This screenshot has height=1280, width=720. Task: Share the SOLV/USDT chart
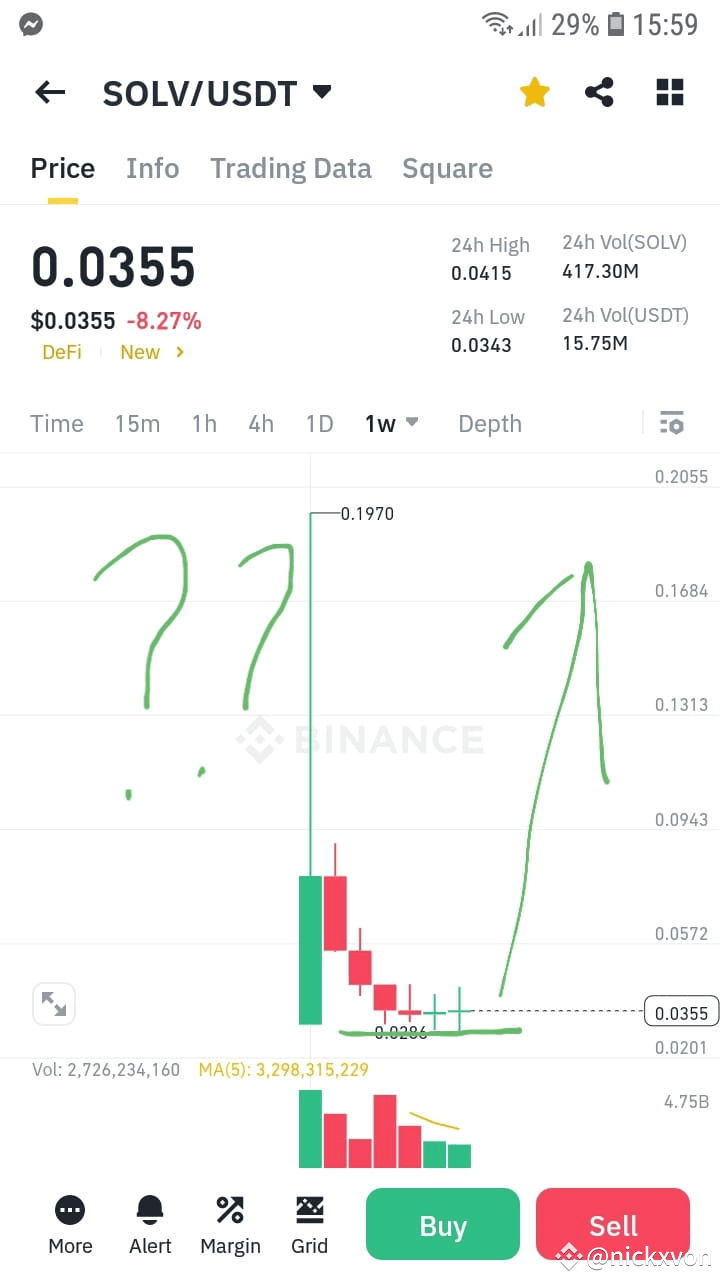tap(599, 91)
